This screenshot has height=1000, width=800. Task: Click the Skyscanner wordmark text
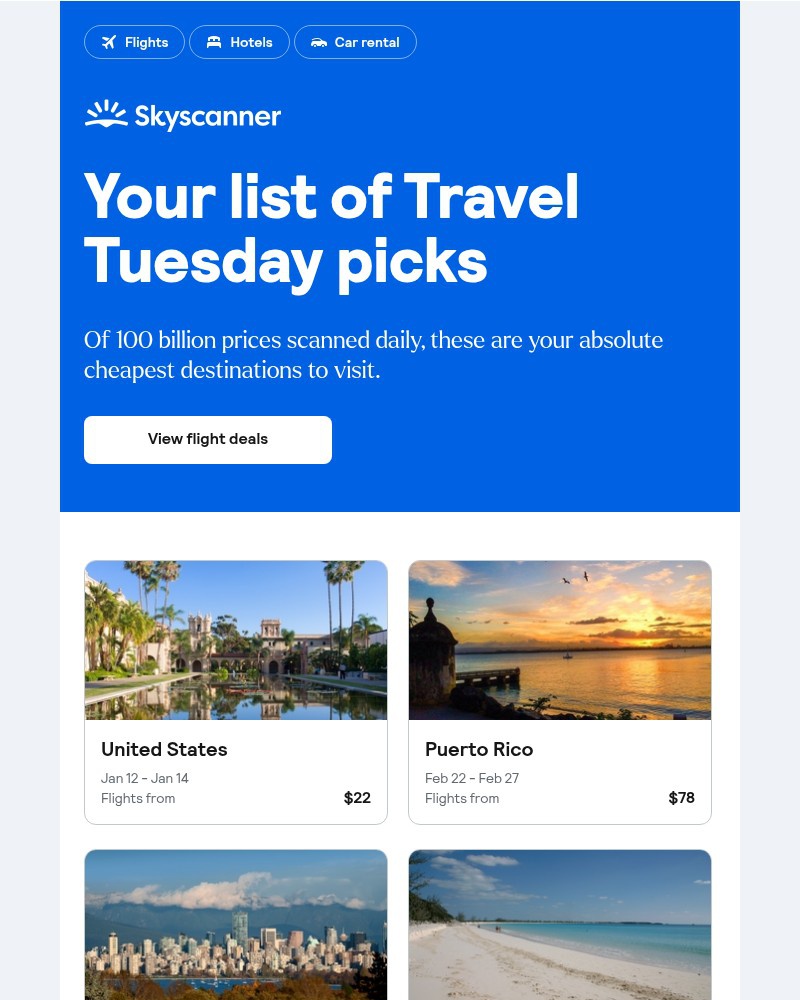click(208, 116)
